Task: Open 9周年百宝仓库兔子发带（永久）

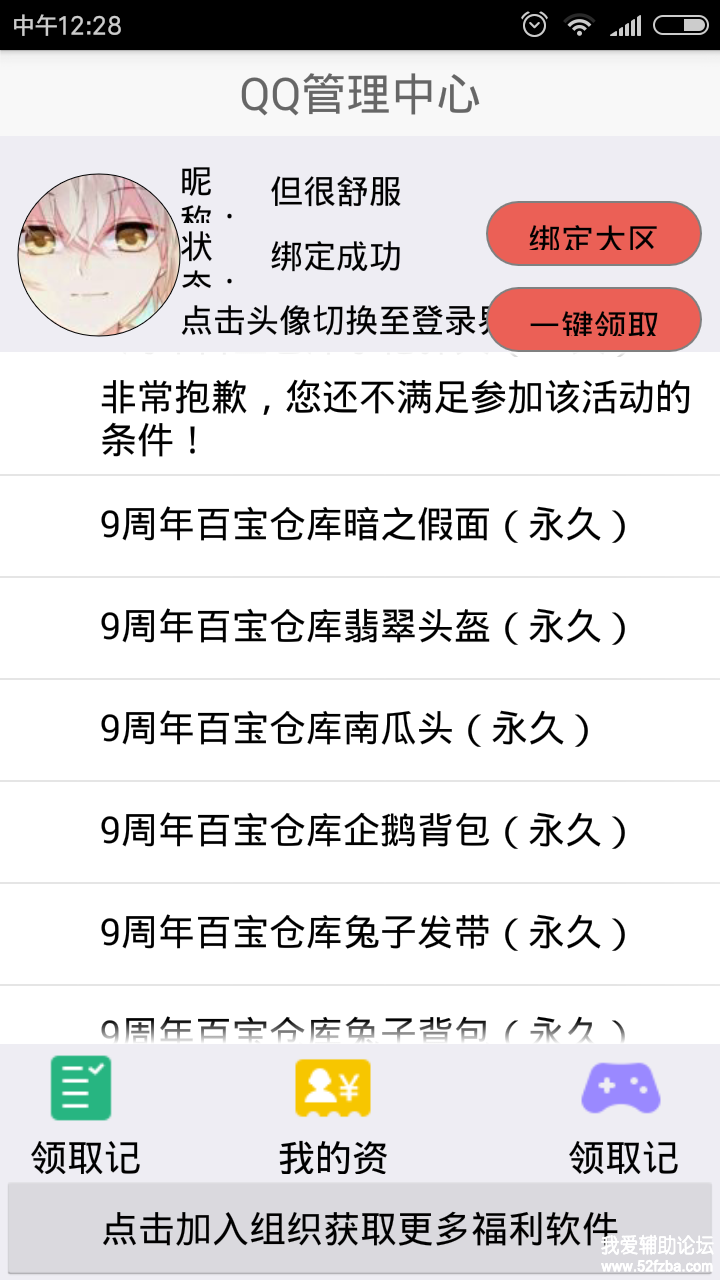Action: pyautogui.click(x=364, y=934)
